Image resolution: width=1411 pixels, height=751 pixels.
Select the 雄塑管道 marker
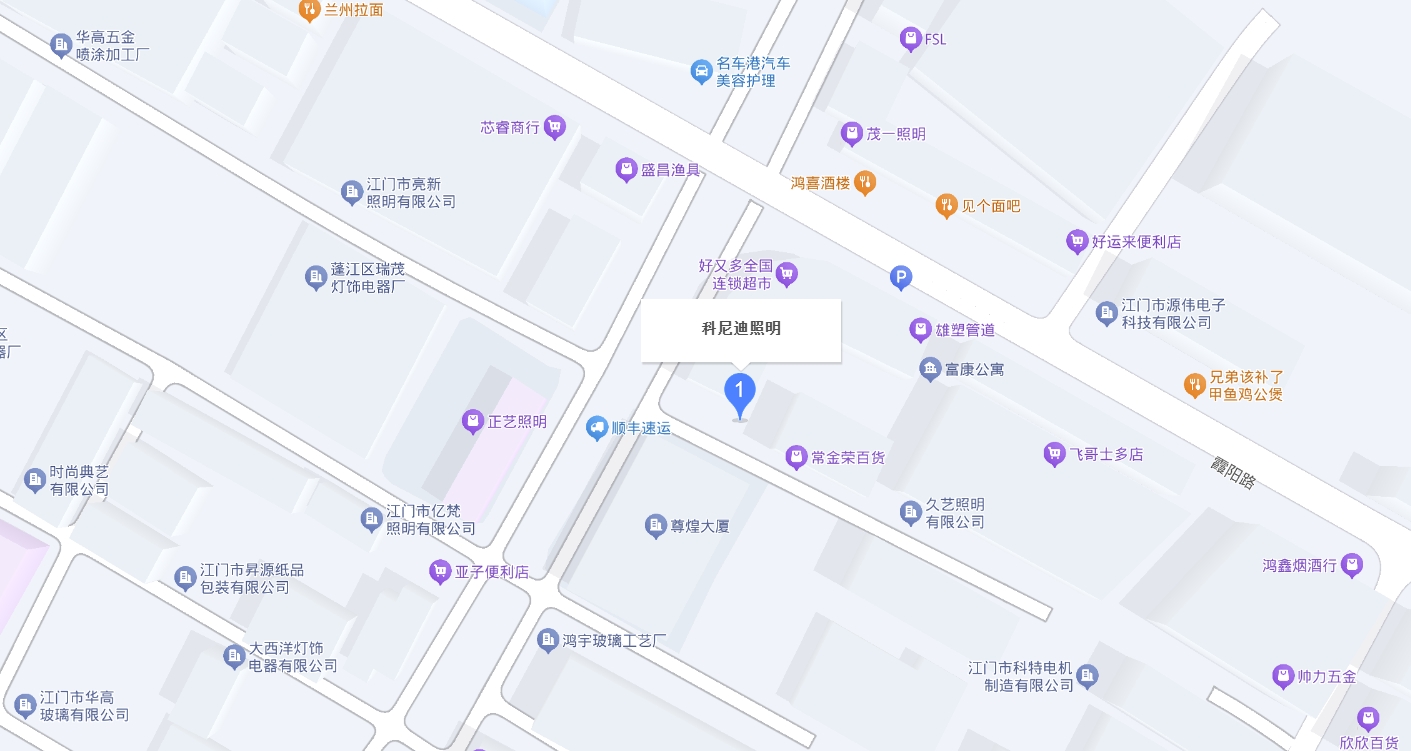pyautogui.click(x=920, y=329)
